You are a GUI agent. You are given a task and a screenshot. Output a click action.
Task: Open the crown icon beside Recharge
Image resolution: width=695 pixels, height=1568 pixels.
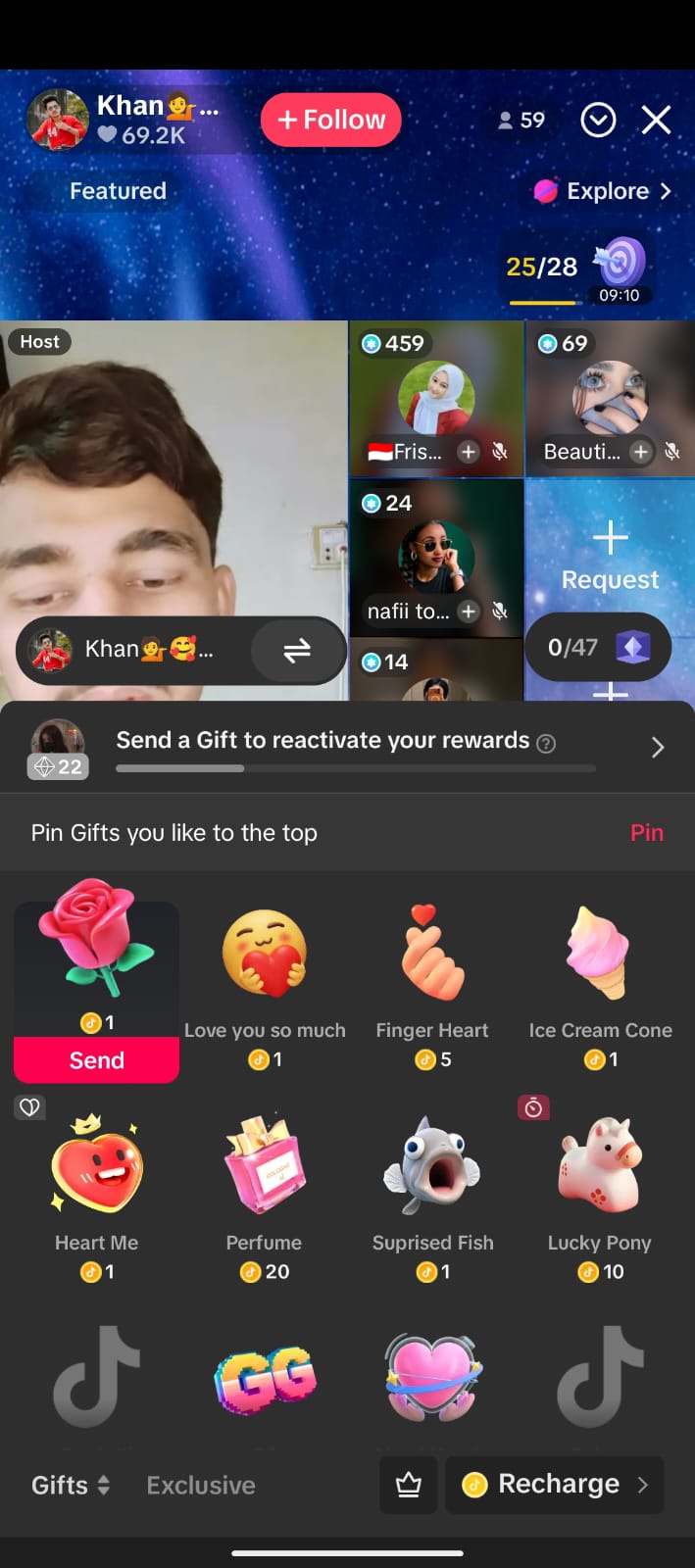(409, 1485)
